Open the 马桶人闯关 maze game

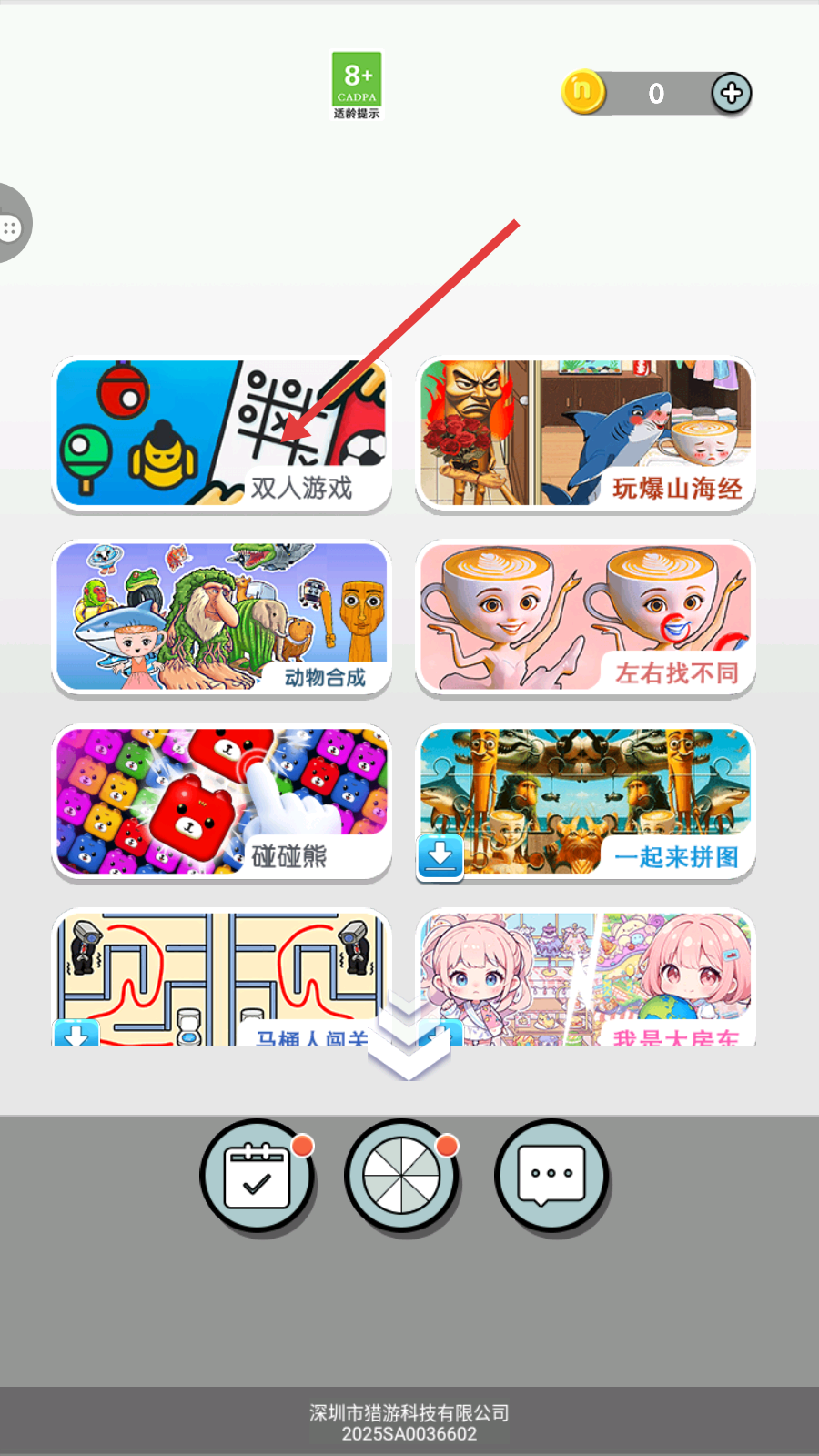tap(222, 977)
